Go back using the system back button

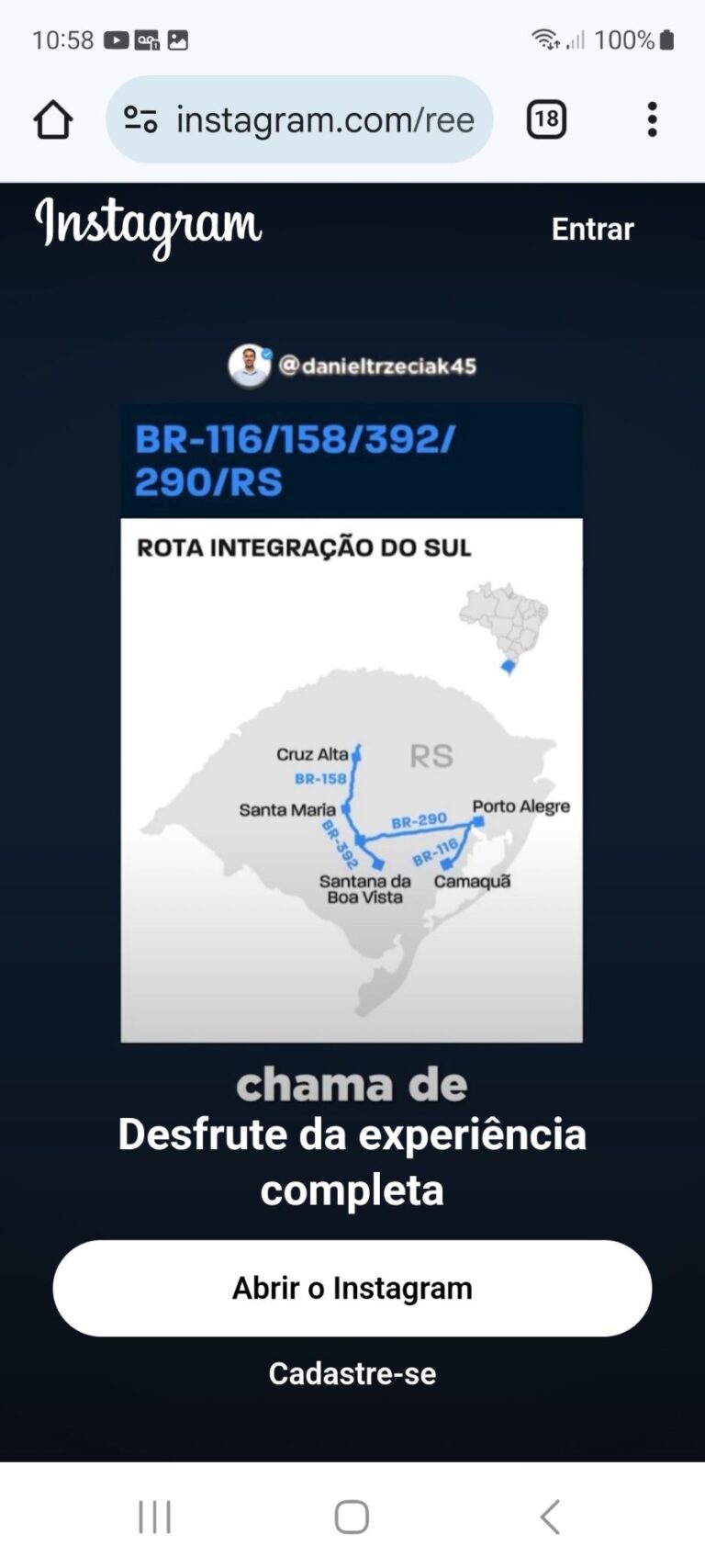(x=550, y=1517)
